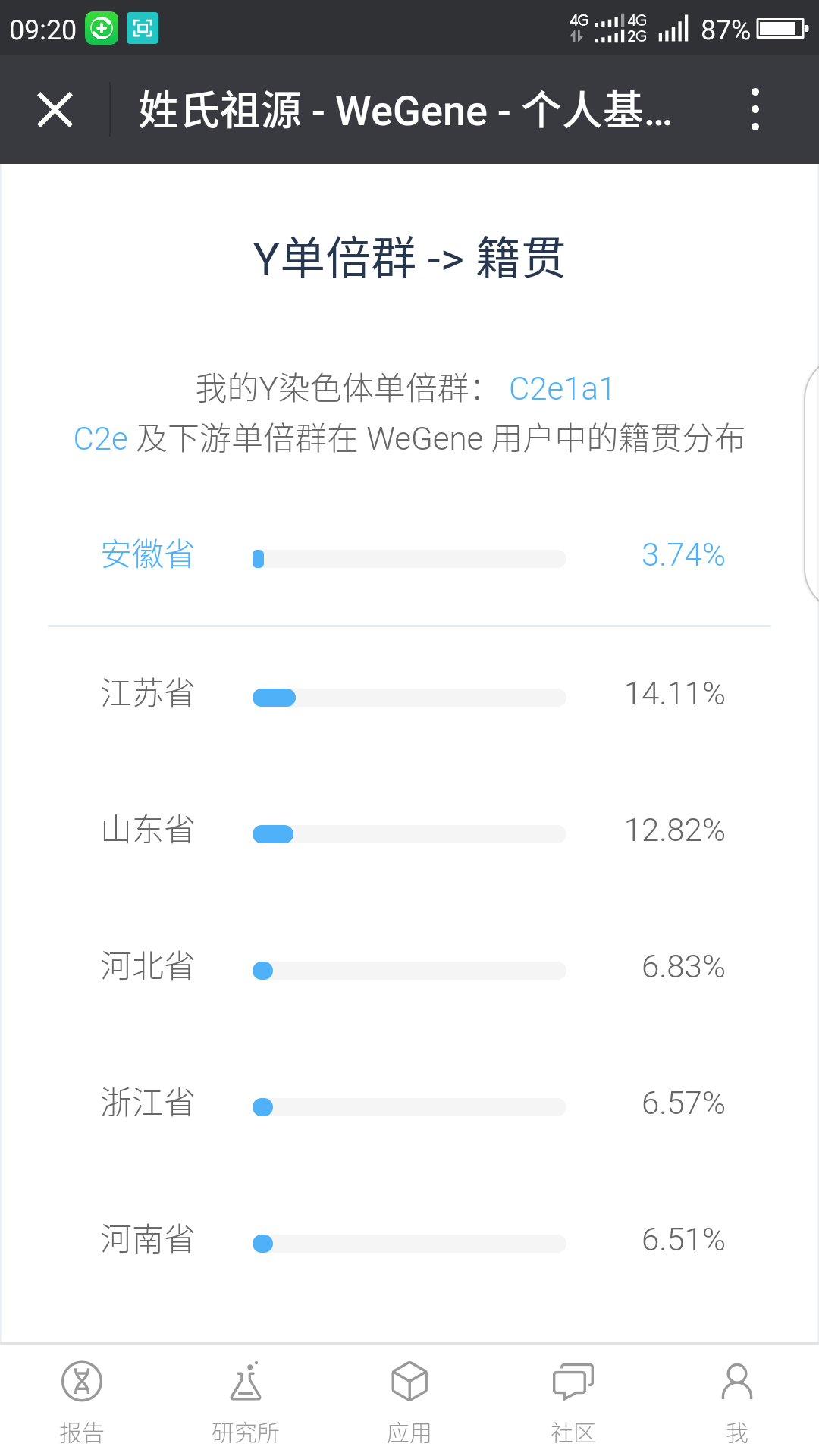Close the WeGene web page
The height and width of the screenshot is (1456, 819).
point(55,110)
